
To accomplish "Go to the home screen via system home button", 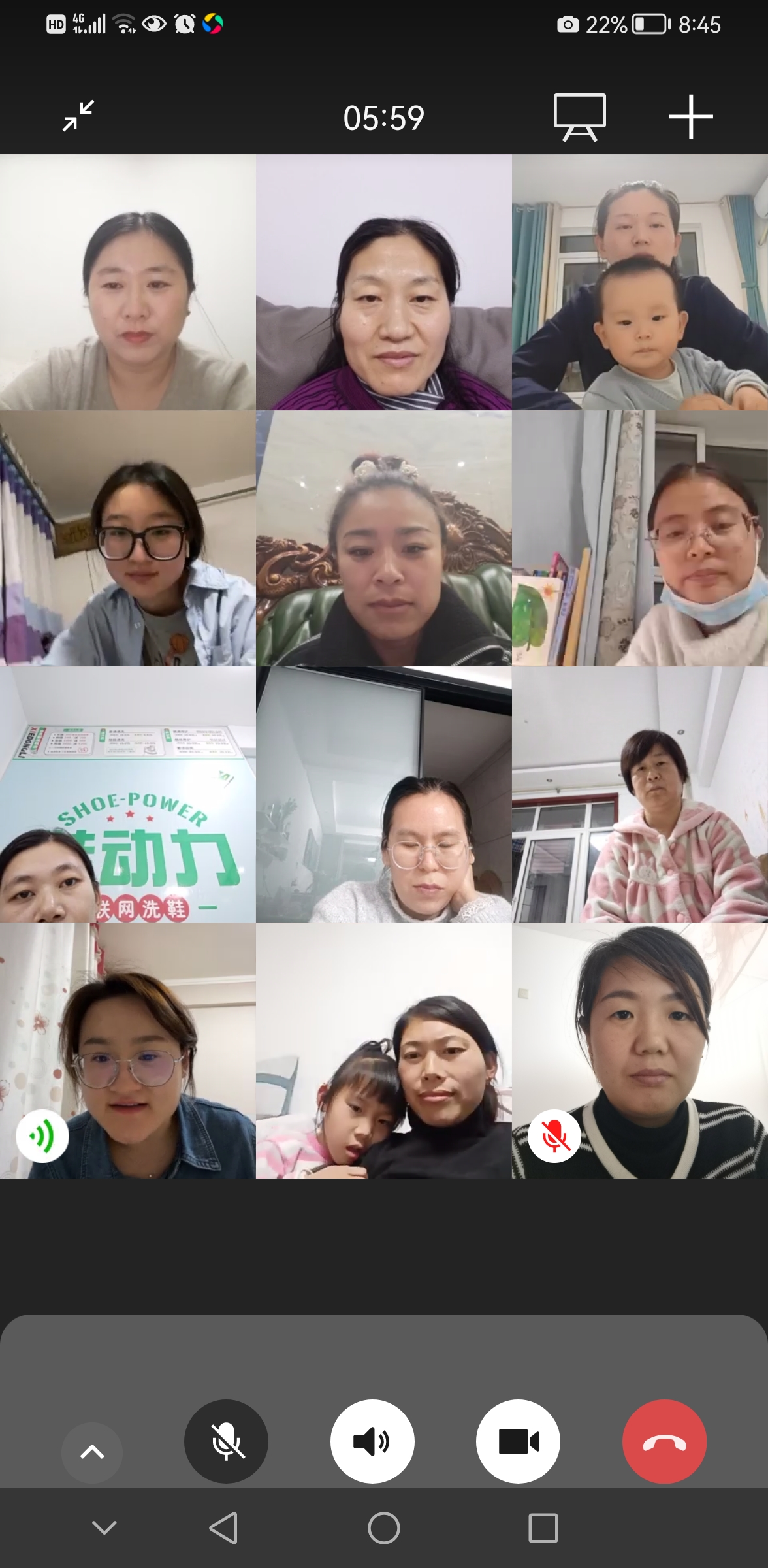I will click(x=384, y=1527).
